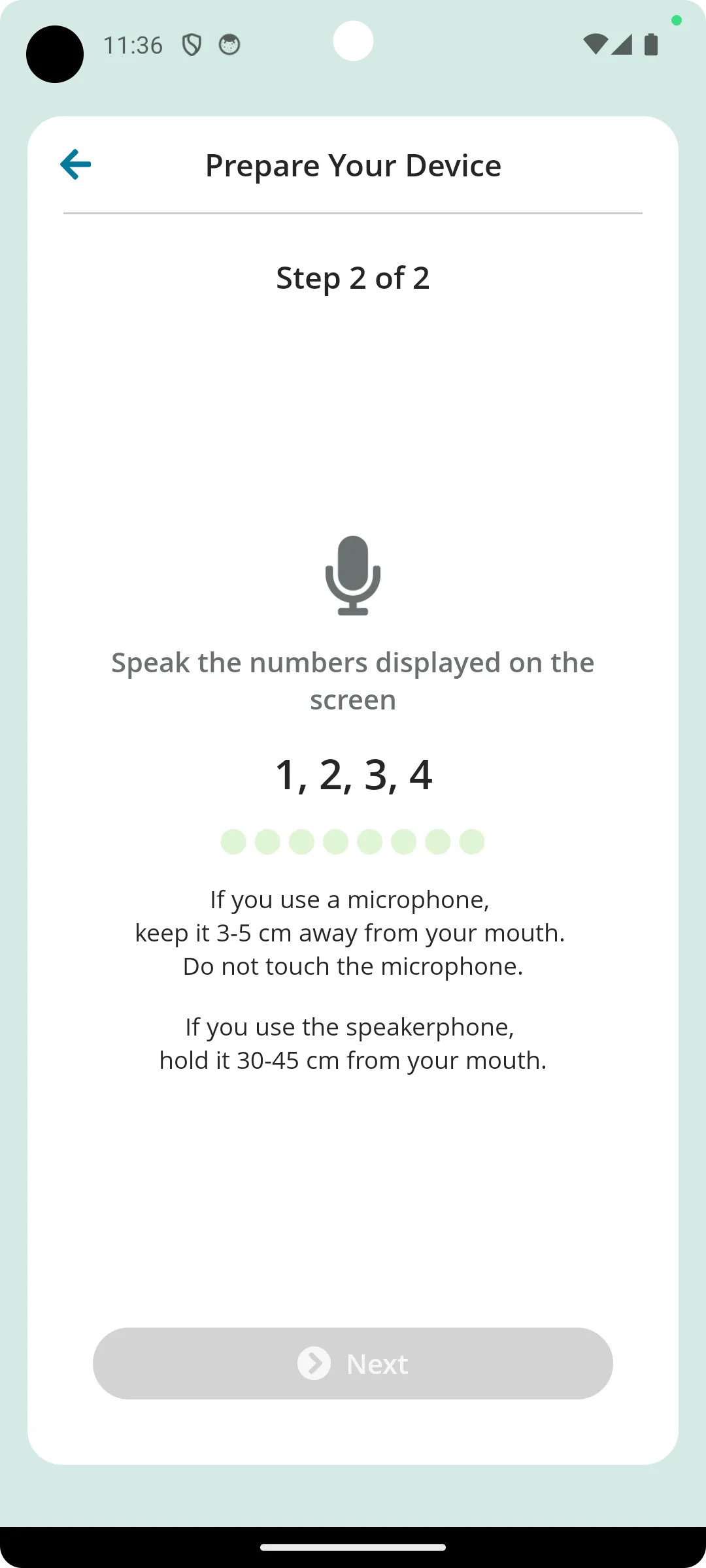Viewport: 706px width, 1568px height.
Task: Go back using the back arrow
Action: click(75, 164)
